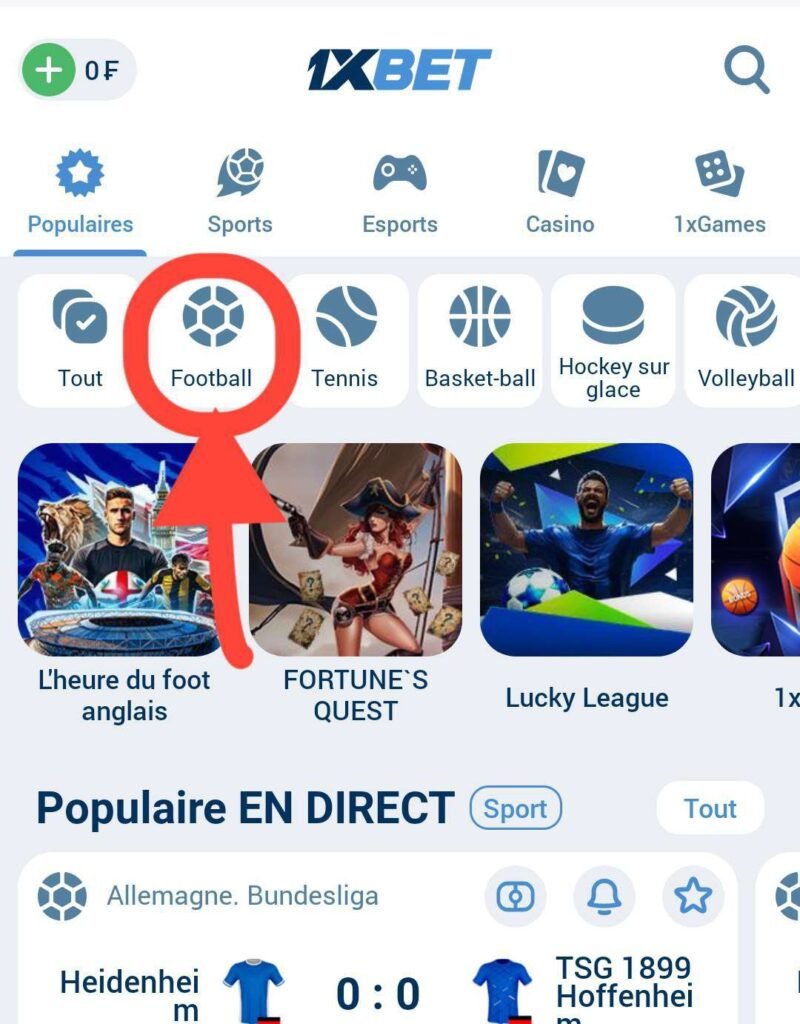This screenshot has height=1024, width=800.
Task: Filter by Football
Action: (x=211, y=340)
